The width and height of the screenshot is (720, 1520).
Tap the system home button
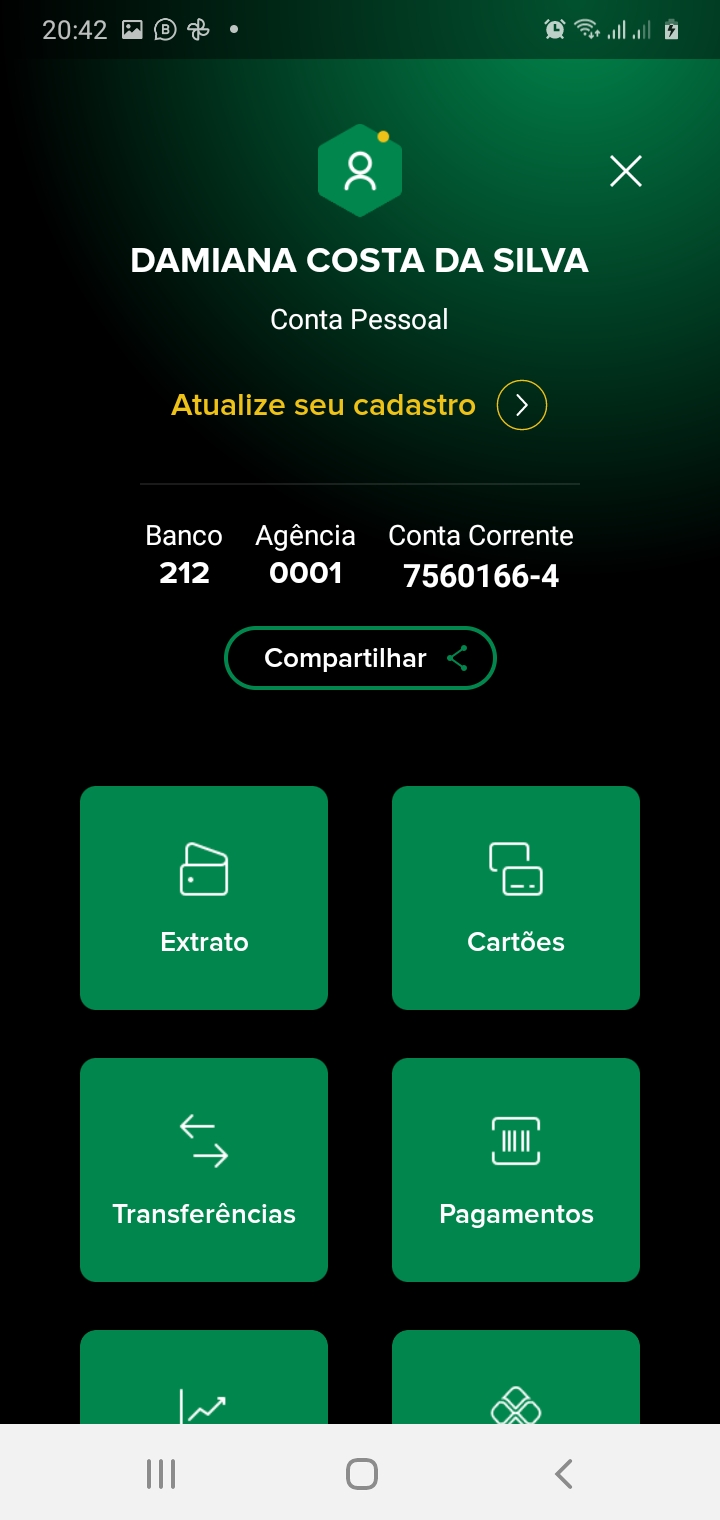361,1473
